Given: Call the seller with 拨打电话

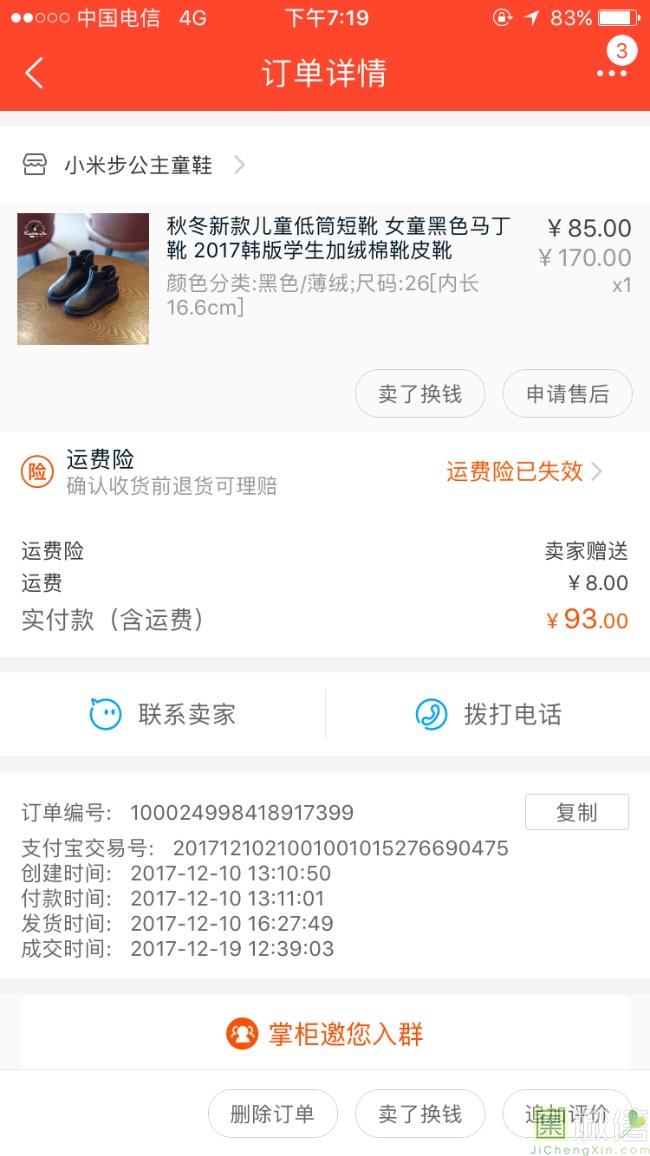Looking at the screenshot, I should 488,714.
